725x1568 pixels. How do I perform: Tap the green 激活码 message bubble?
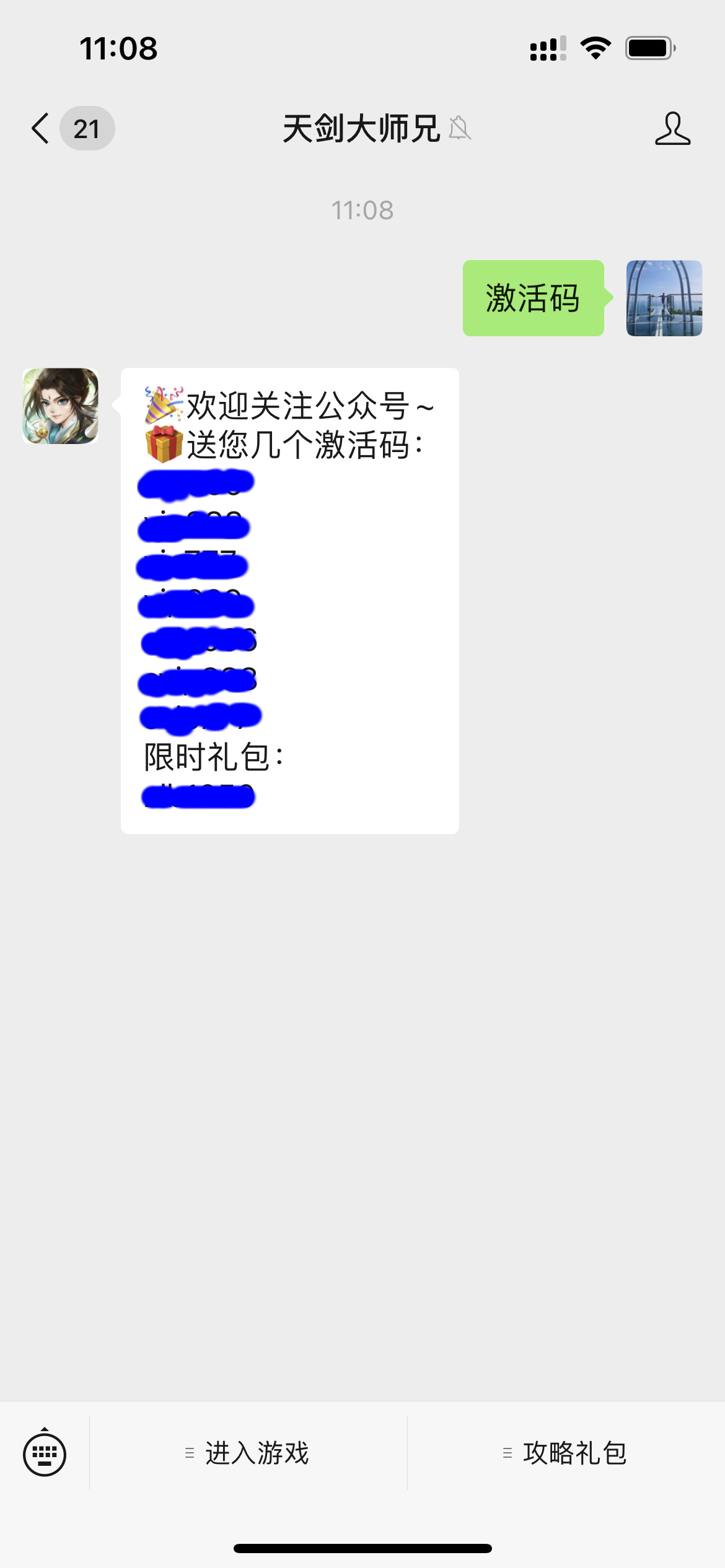(x=533, y=300)
